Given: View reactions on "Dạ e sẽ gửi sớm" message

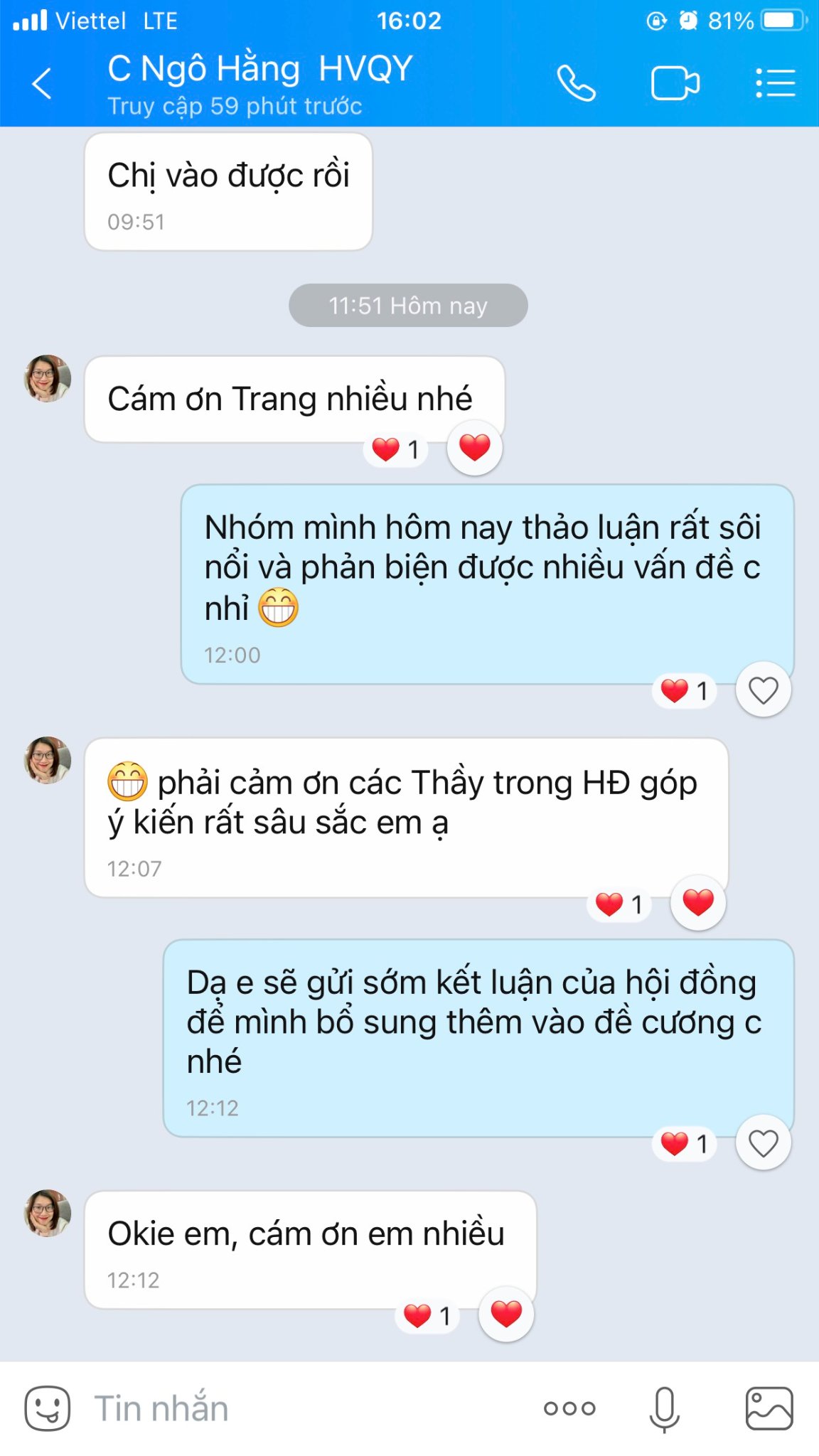Looking at the screenshot, I should click(x=683, y=1143).
